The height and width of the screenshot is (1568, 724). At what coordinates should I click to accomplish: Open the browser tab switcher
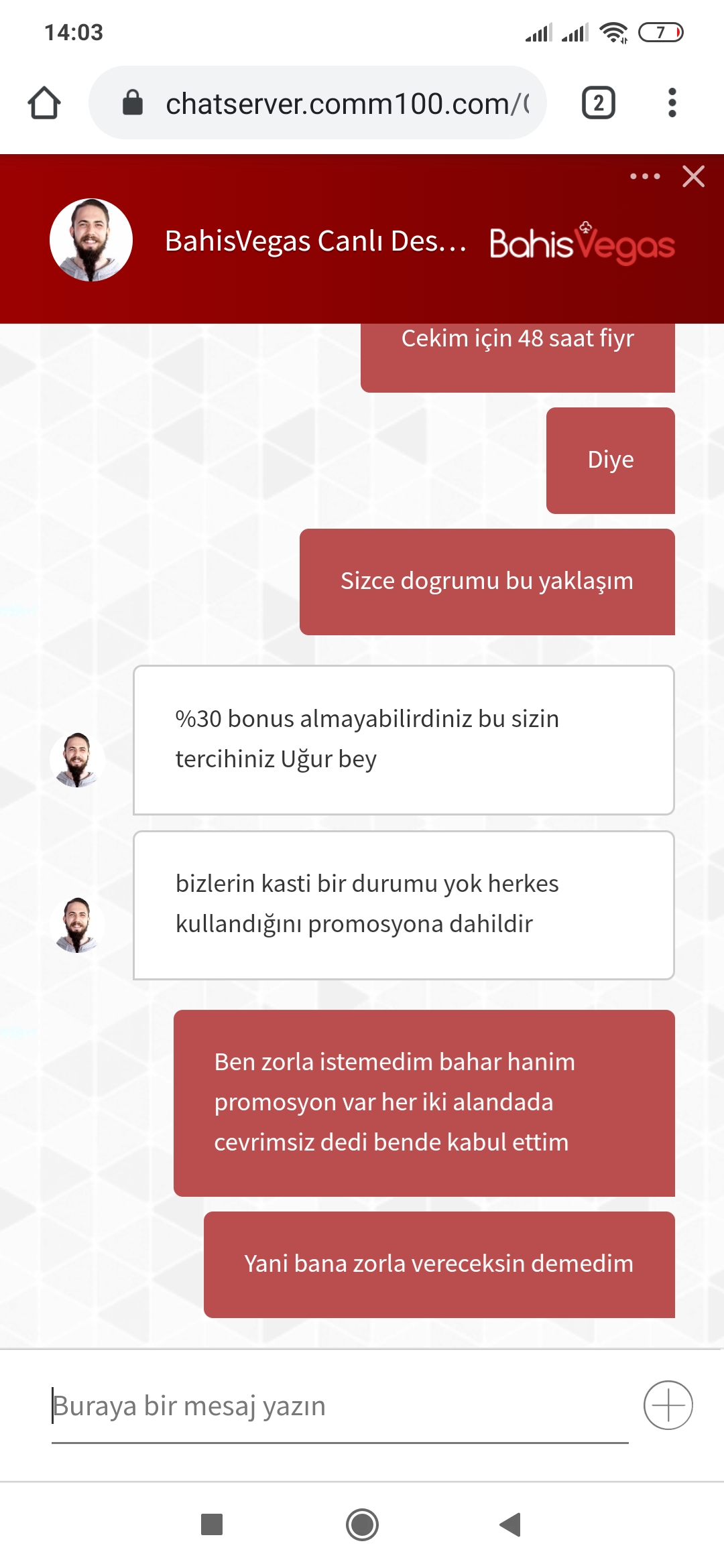click(598, 103)
